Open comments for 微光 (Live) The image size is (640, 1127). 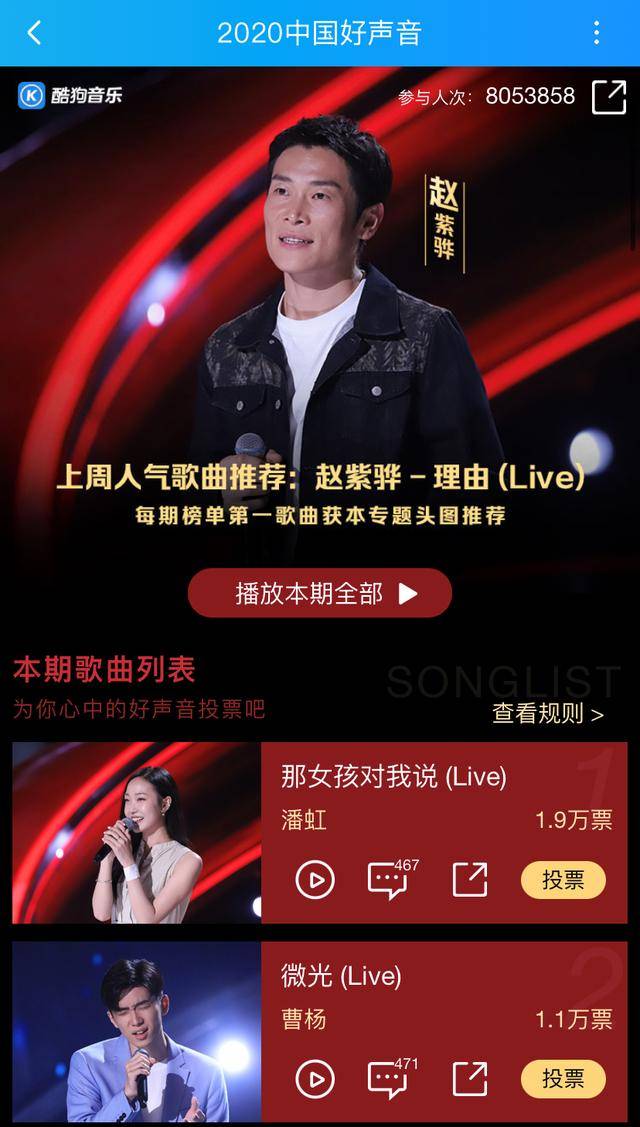pos(388,1079)
